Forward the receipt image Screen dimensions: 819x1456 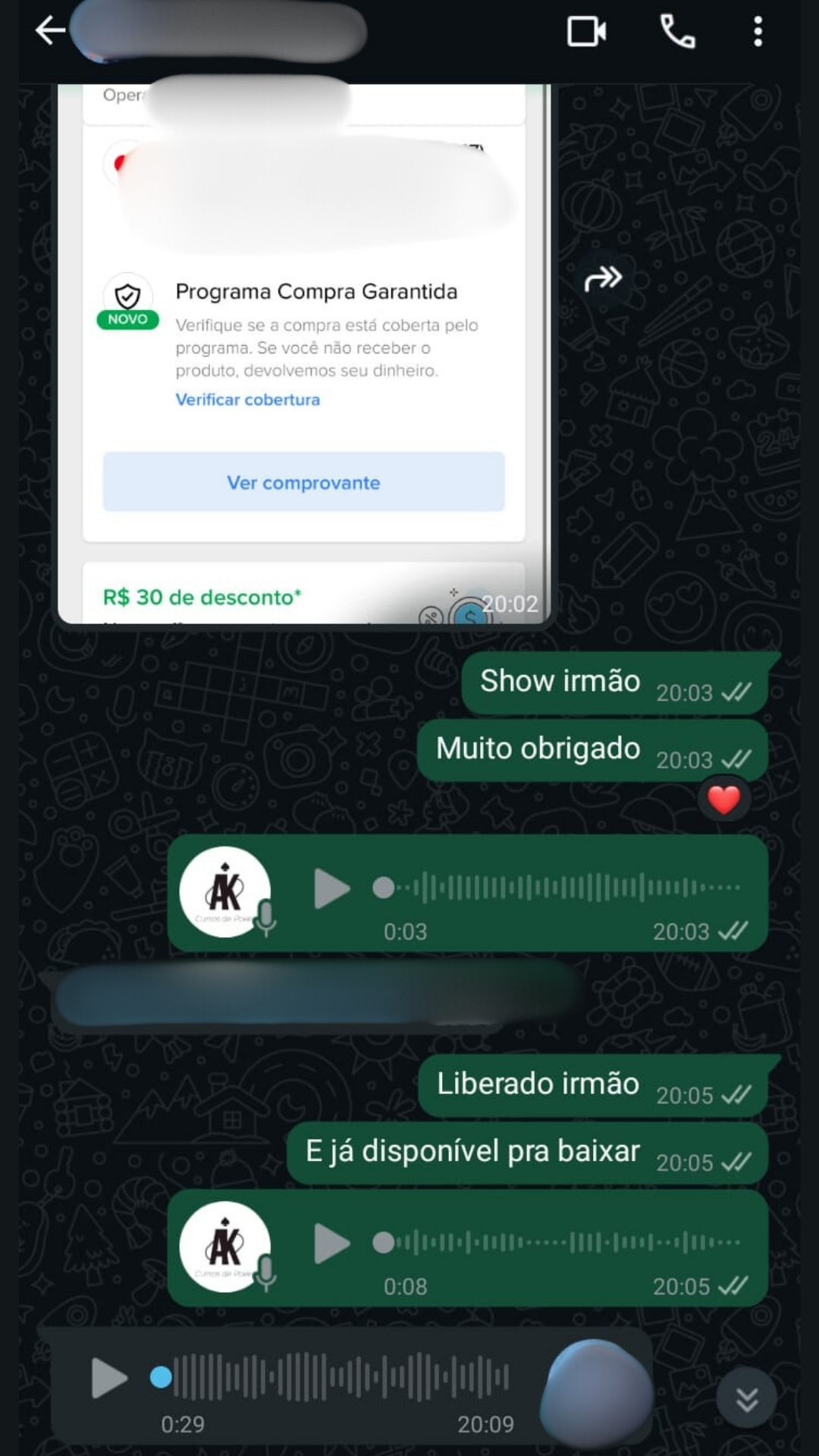click(x=603, y=279)
